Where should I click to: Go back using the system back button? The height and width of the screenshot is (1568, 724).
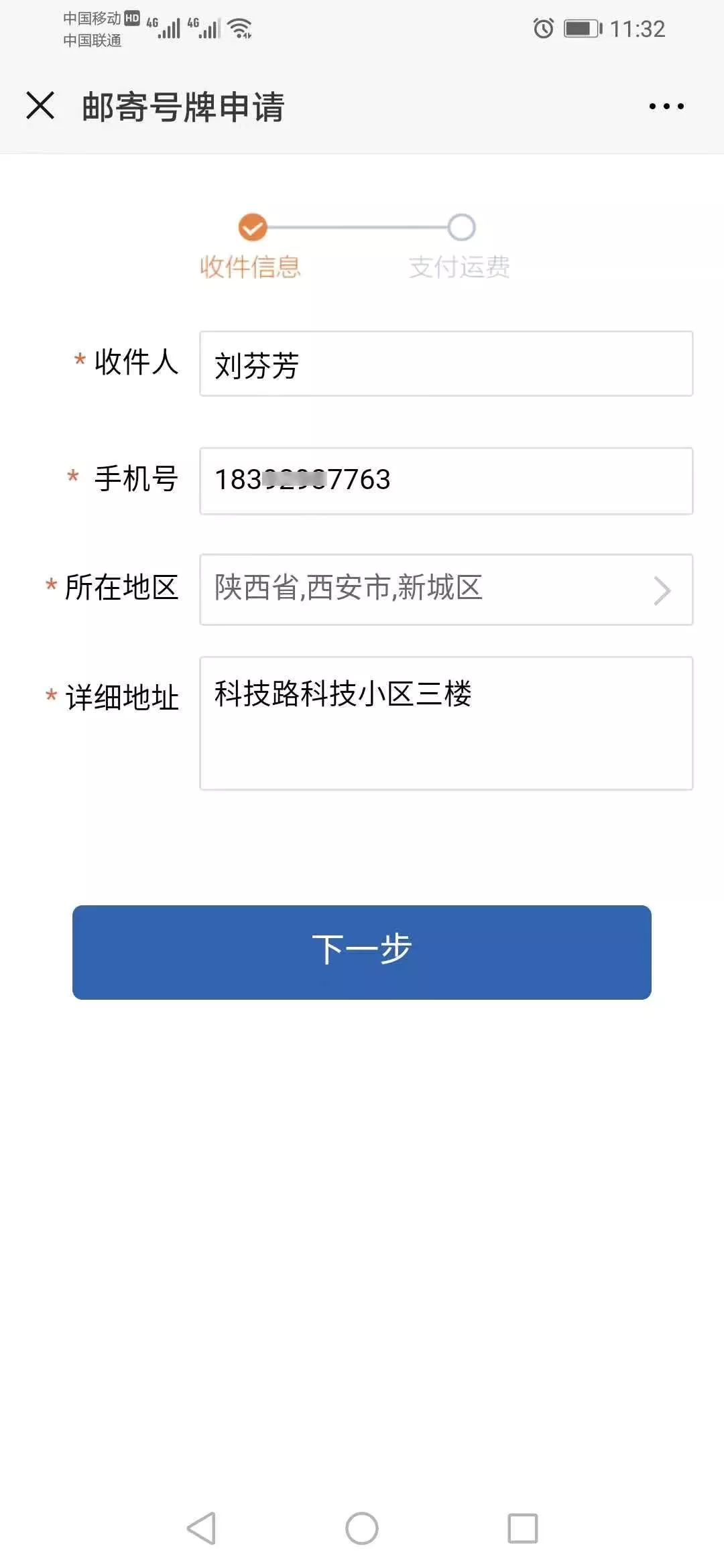(x=201, y=1528)
